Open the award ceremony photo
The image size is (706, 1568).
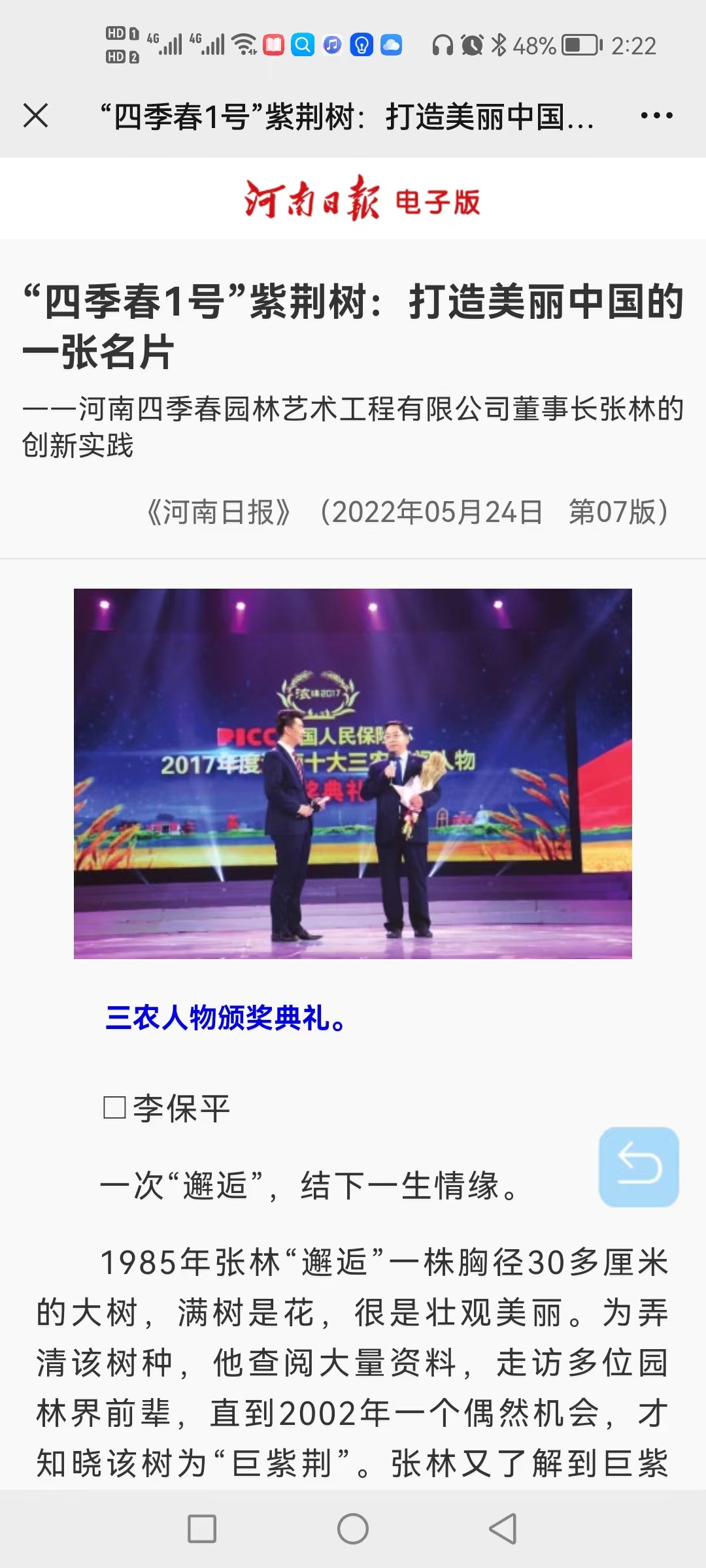[353, 774]
